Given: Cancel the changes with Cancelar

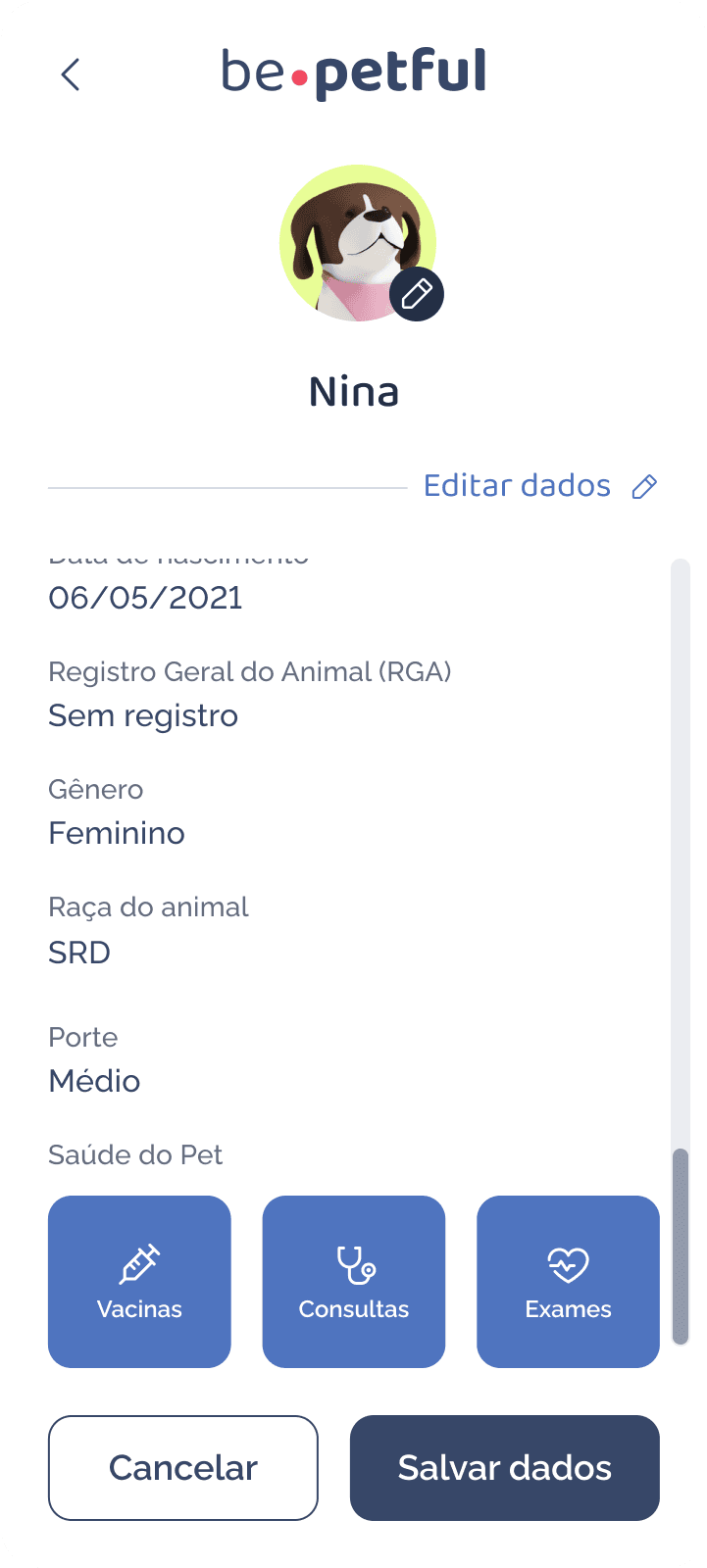Looking at the screenshot, I should click(183, 1467).
